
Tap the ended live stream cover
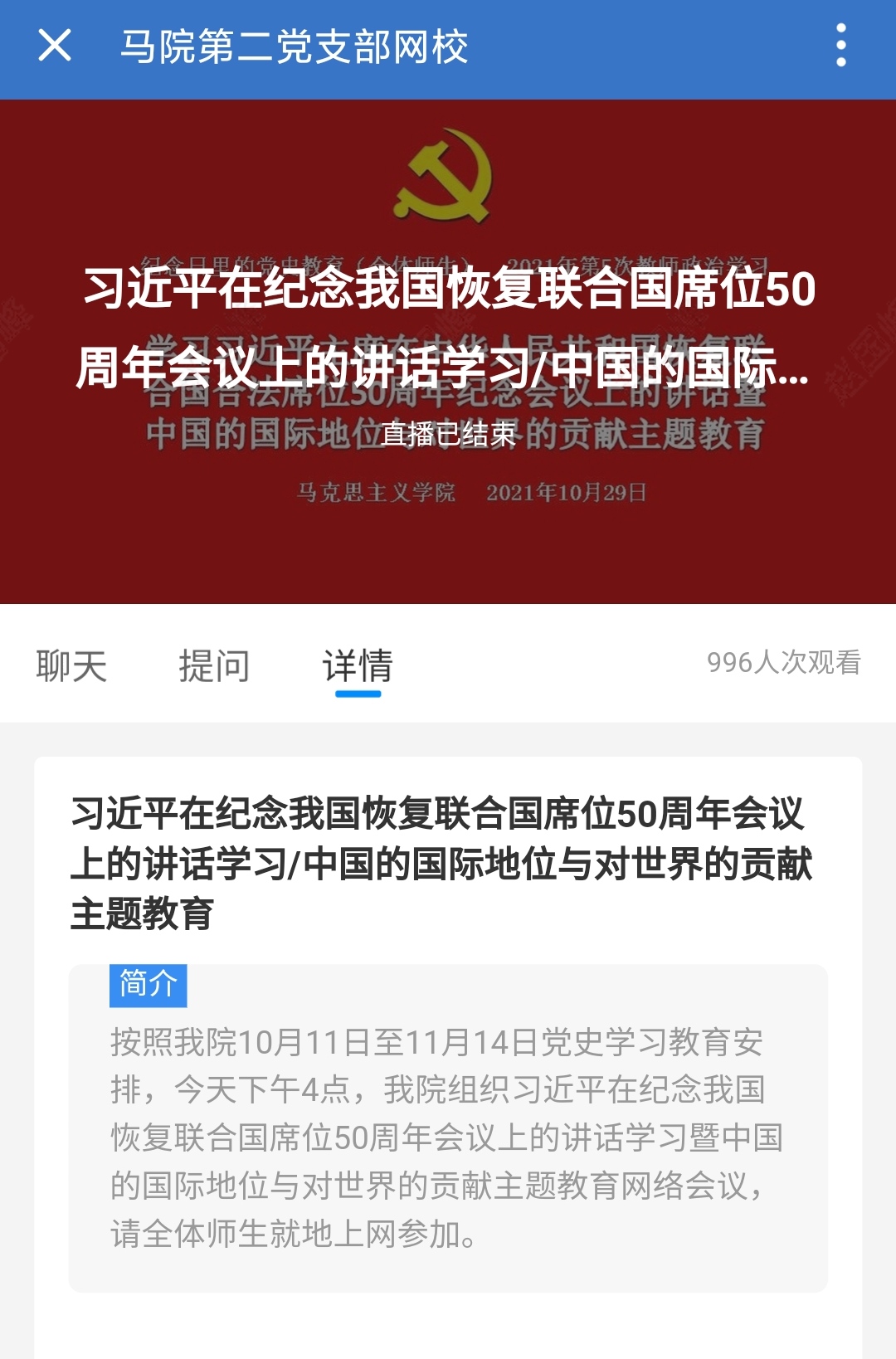point(448,352)
